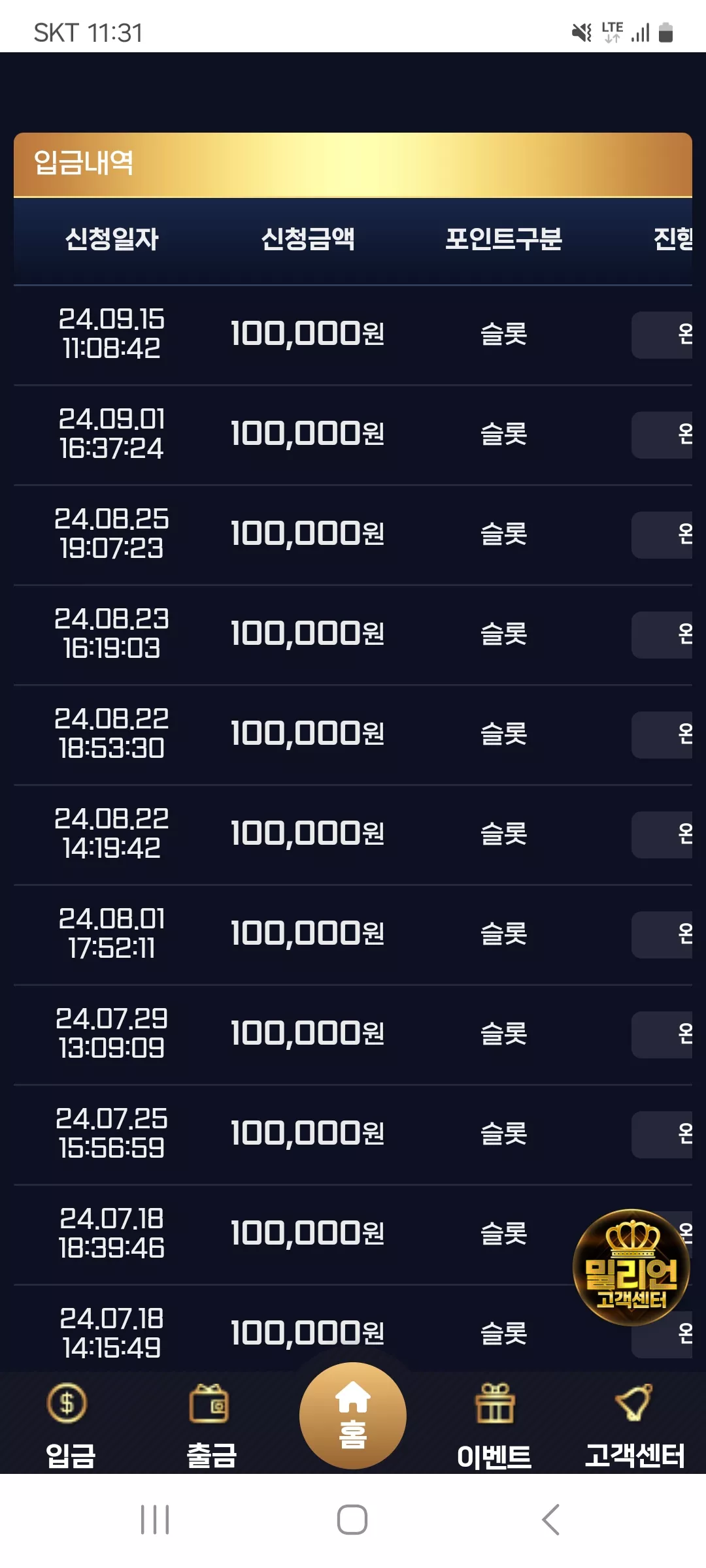Go back with the system back arrow
The width and height of the screenshot is (706, 1568).
pyautogui.click(x=551, y=1520)
